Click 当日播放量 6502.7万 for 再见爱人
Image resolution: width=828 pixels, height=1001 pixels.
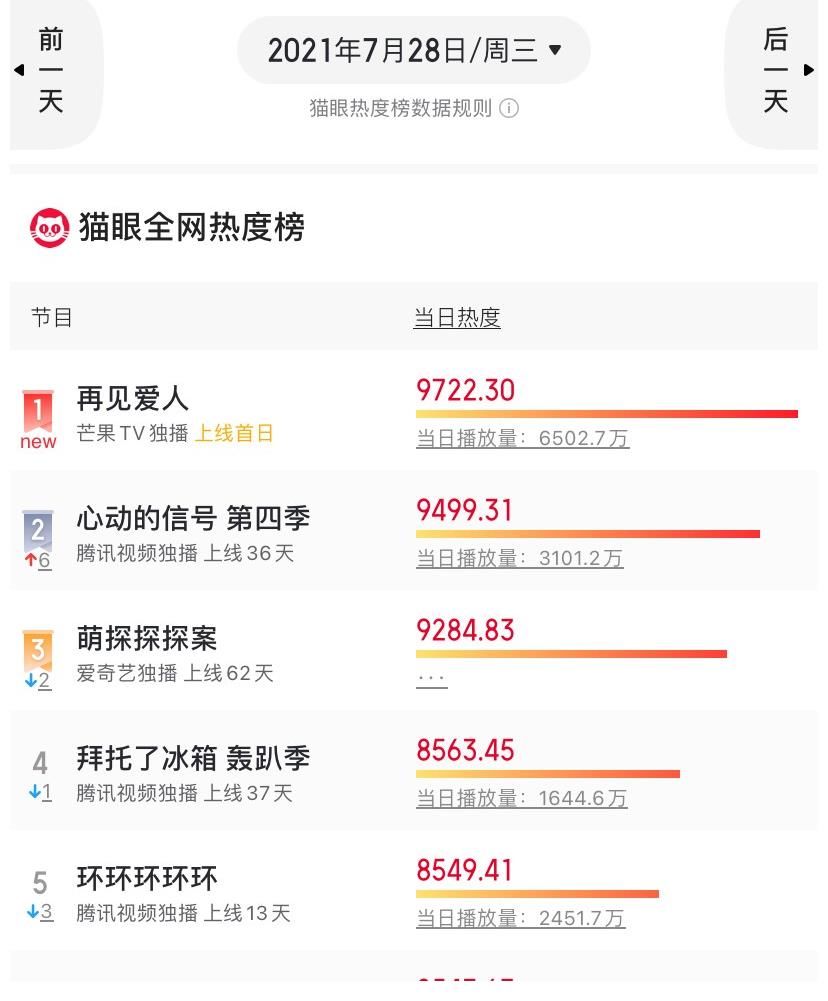point(520,437)
